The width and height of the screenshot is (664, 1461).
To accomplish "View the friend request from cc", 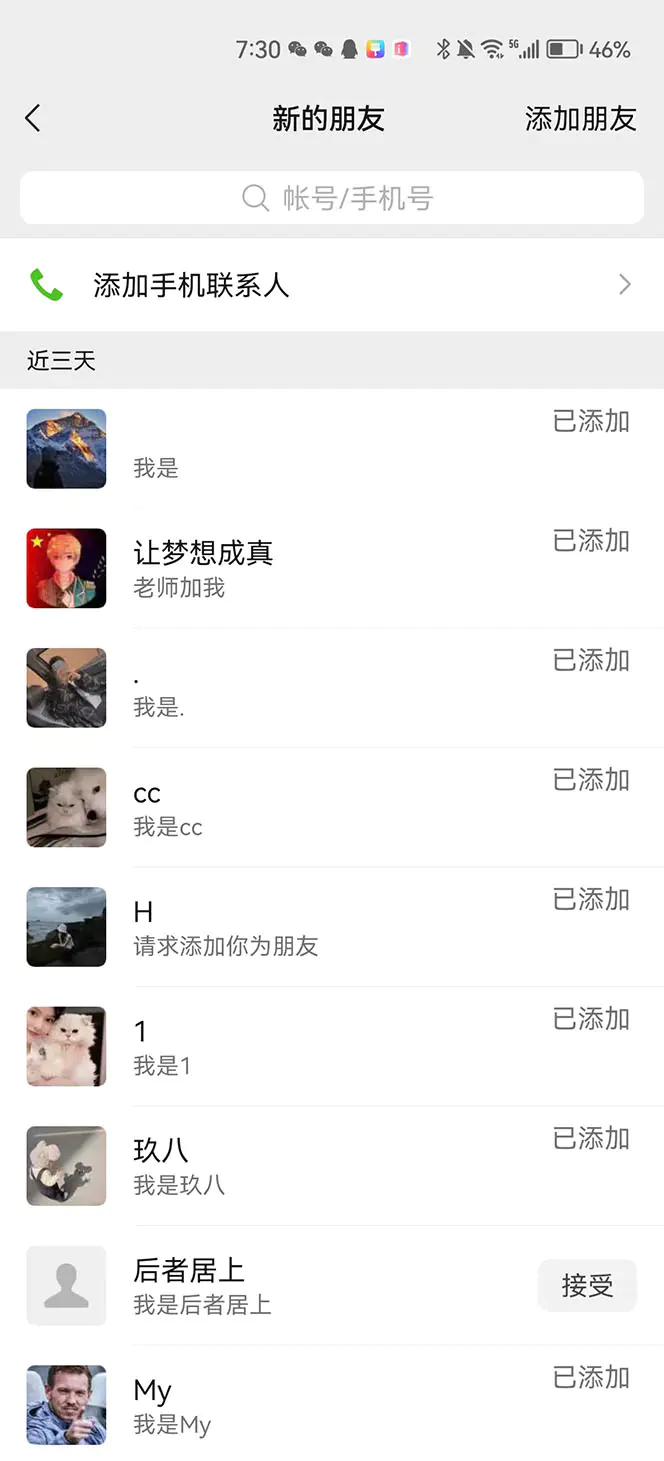I will (300, 808).
